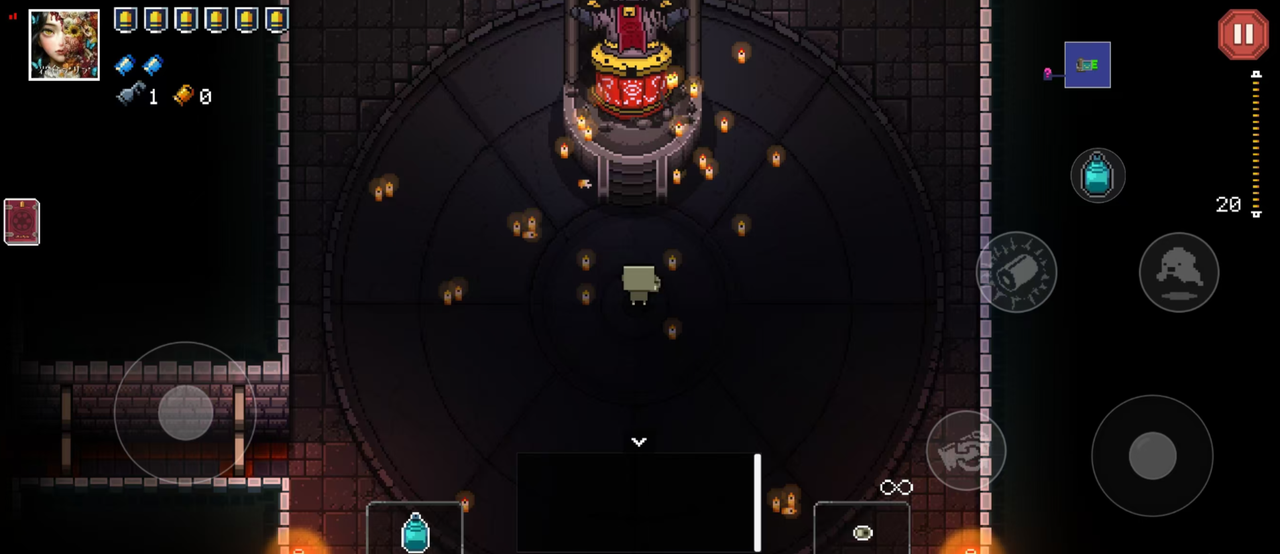Select the current gun slot at the bottom
The width and height of the screenshot is (1280, 554).
861,529
